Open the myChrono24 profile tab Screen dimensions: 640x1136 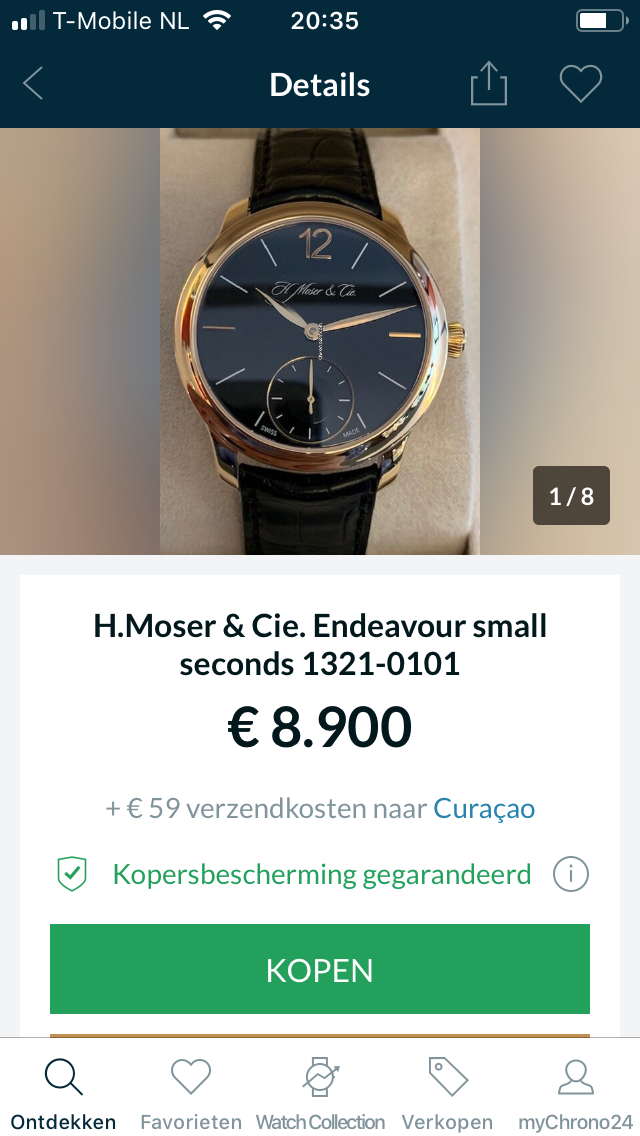coord(575,1094)
